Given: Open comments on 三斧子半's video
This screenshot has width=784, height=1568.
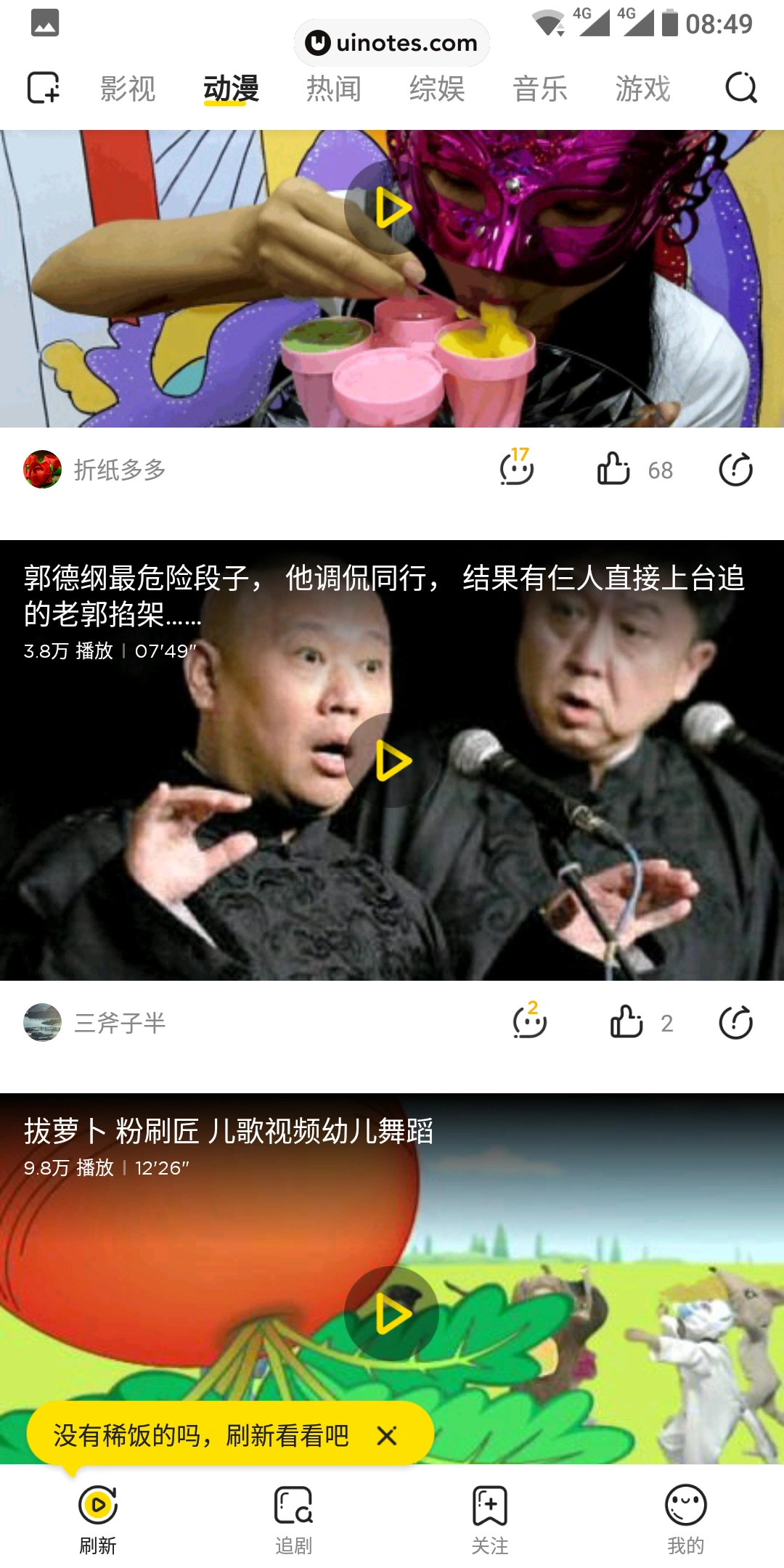Looking at the screenshot, I should coord(530,1021).
